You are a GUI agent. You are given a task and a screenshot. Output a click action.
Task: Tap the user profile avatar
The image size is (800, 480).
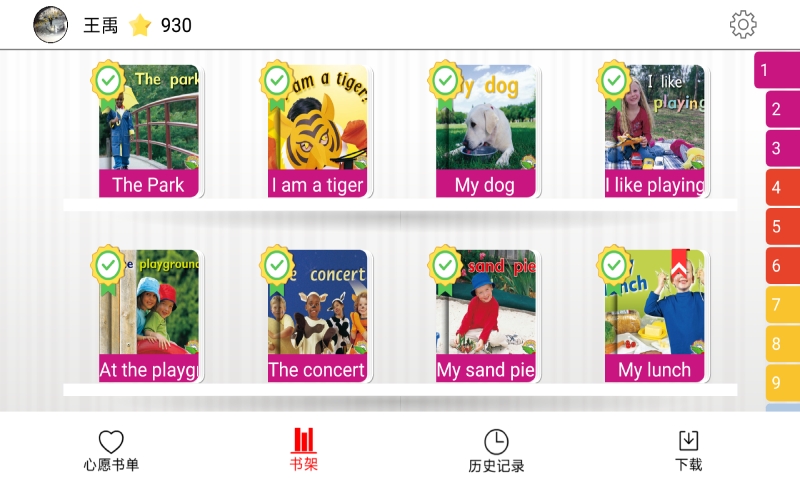pos(51,25)
